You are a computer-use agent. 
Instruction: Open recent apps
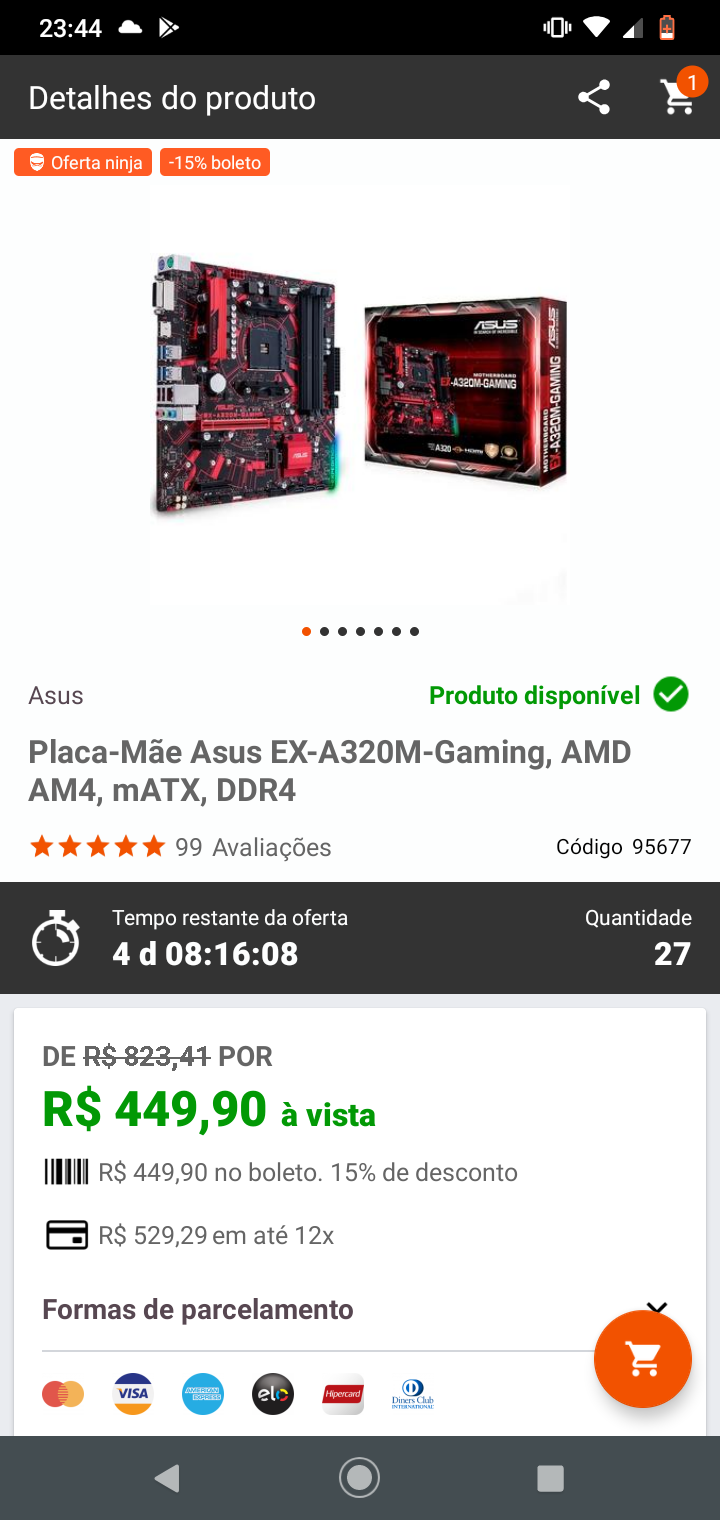click(551, 1478)
